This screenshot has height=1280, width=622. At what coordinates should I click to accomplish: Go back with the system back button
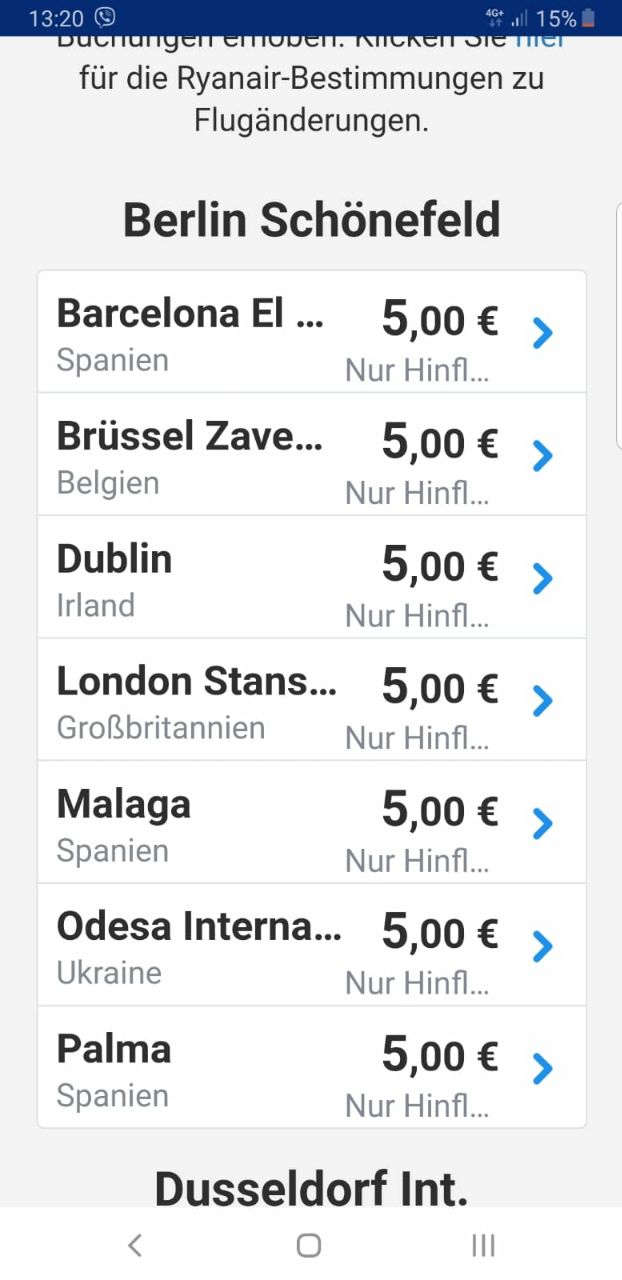point(135,1245)
